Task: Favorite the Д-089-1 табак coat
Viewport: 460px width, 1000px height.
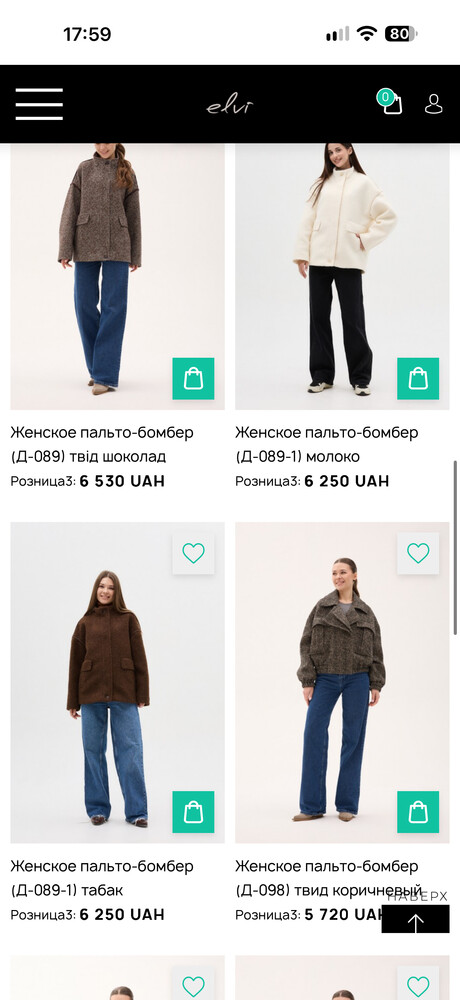Action: click(193, 553)
